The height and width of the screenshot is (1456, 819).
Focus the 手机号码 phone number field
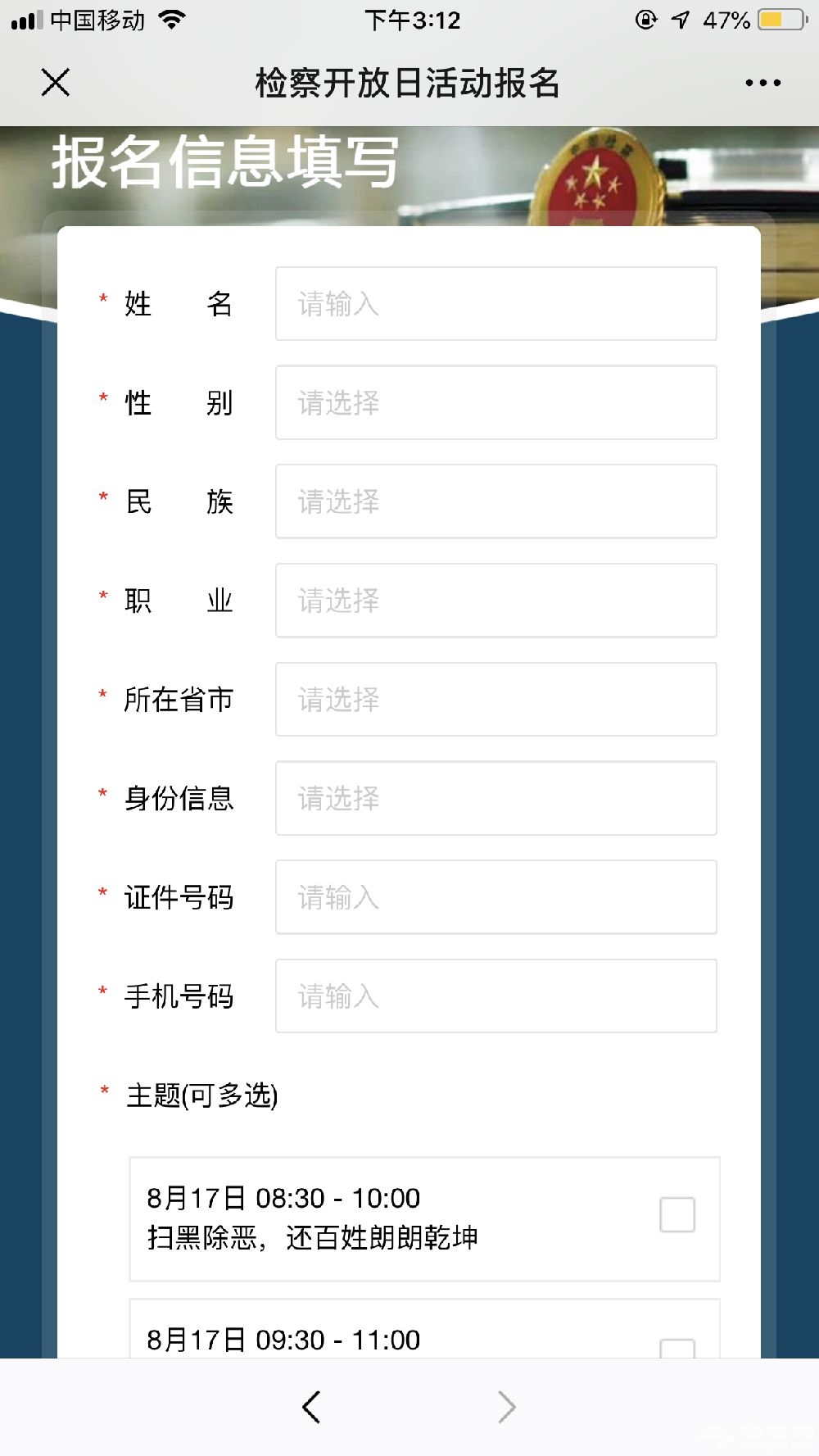coord(496,996)
